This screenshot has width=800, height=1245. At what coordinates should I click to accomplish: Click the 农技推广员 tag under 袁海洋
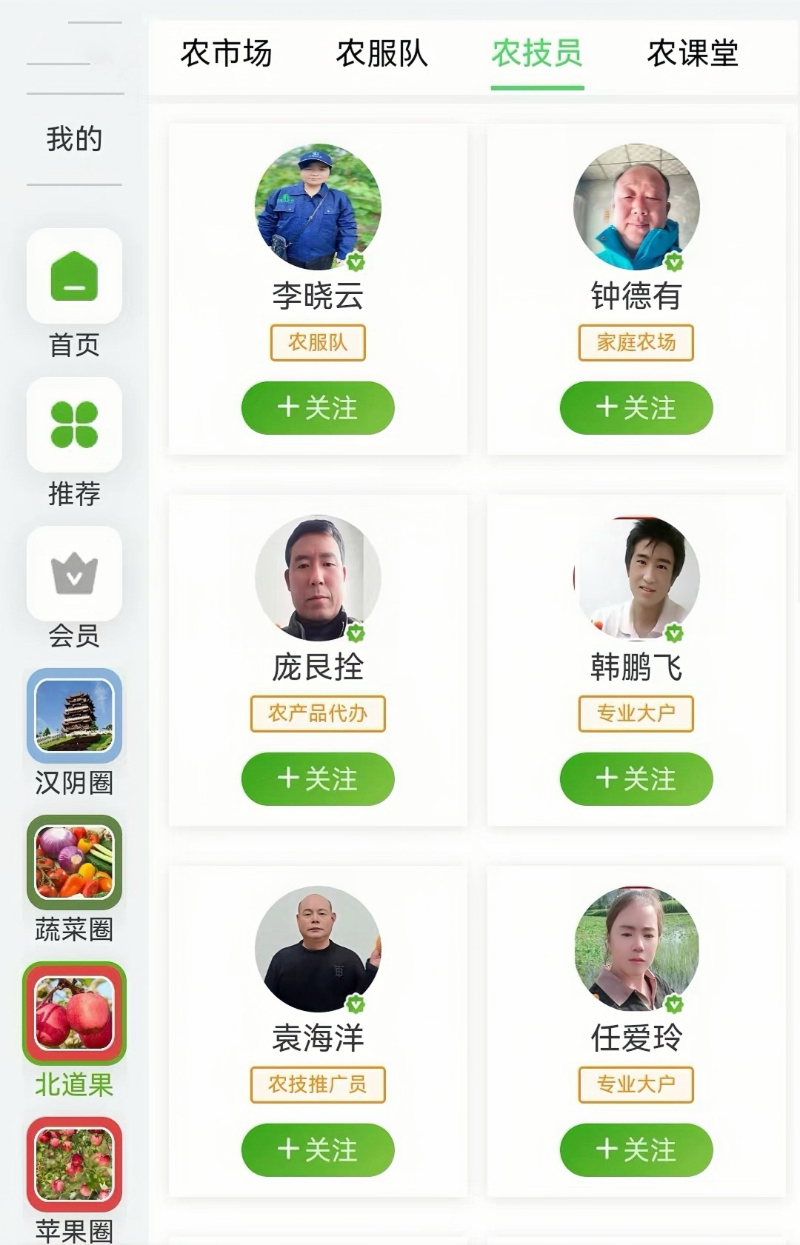(x=318, y=1085)
